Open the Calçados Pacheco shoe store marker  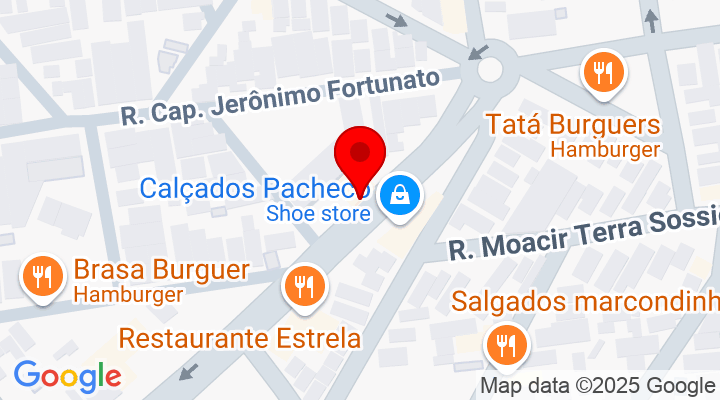click(x=401, y=193)
